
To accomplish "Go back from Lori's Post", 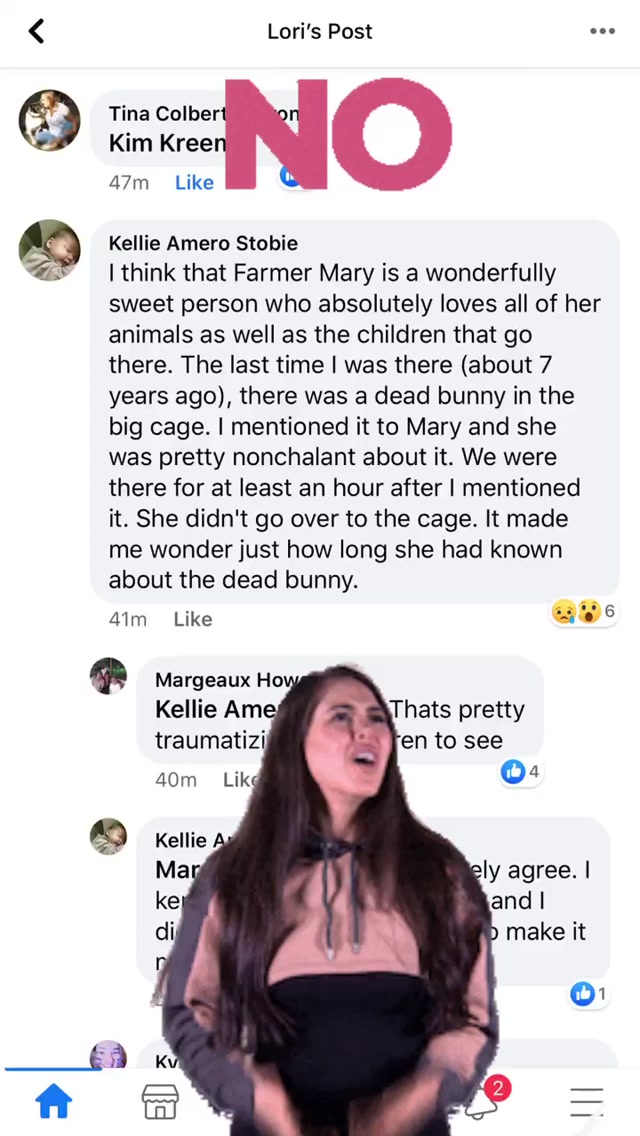I will [37, 31].
